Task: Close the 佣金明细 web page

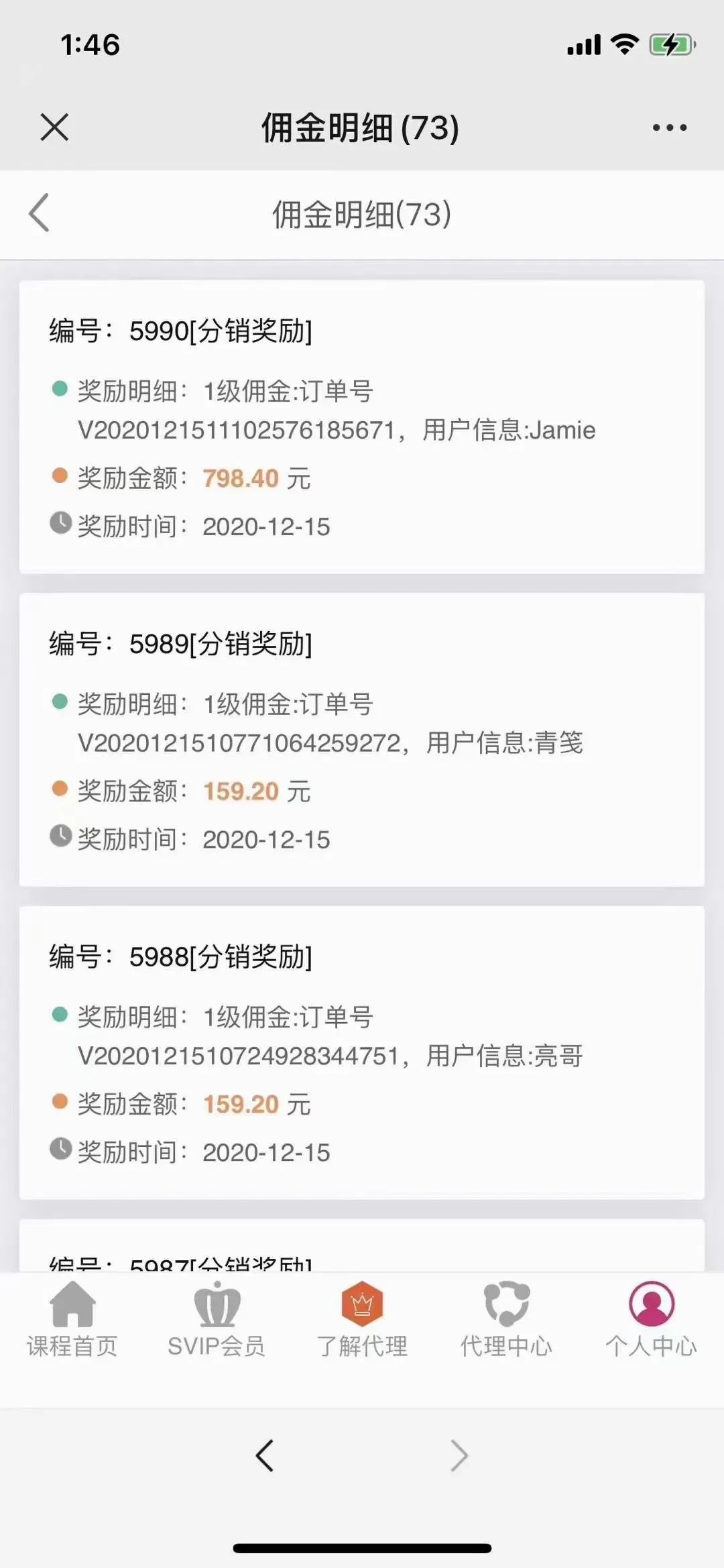Action: (54, 127)
